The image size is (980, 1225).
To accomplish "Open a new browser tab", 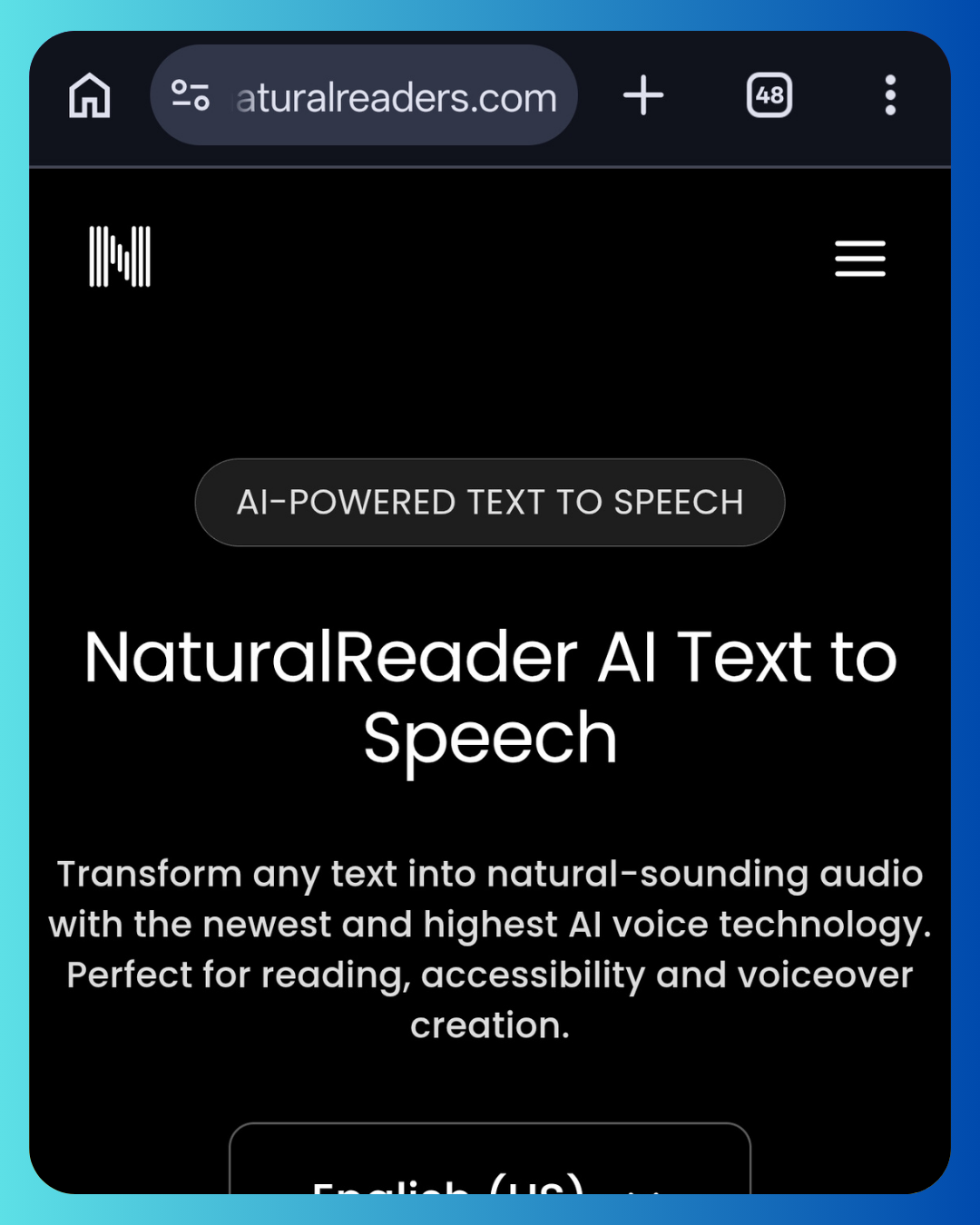I will tap(643, 95).
